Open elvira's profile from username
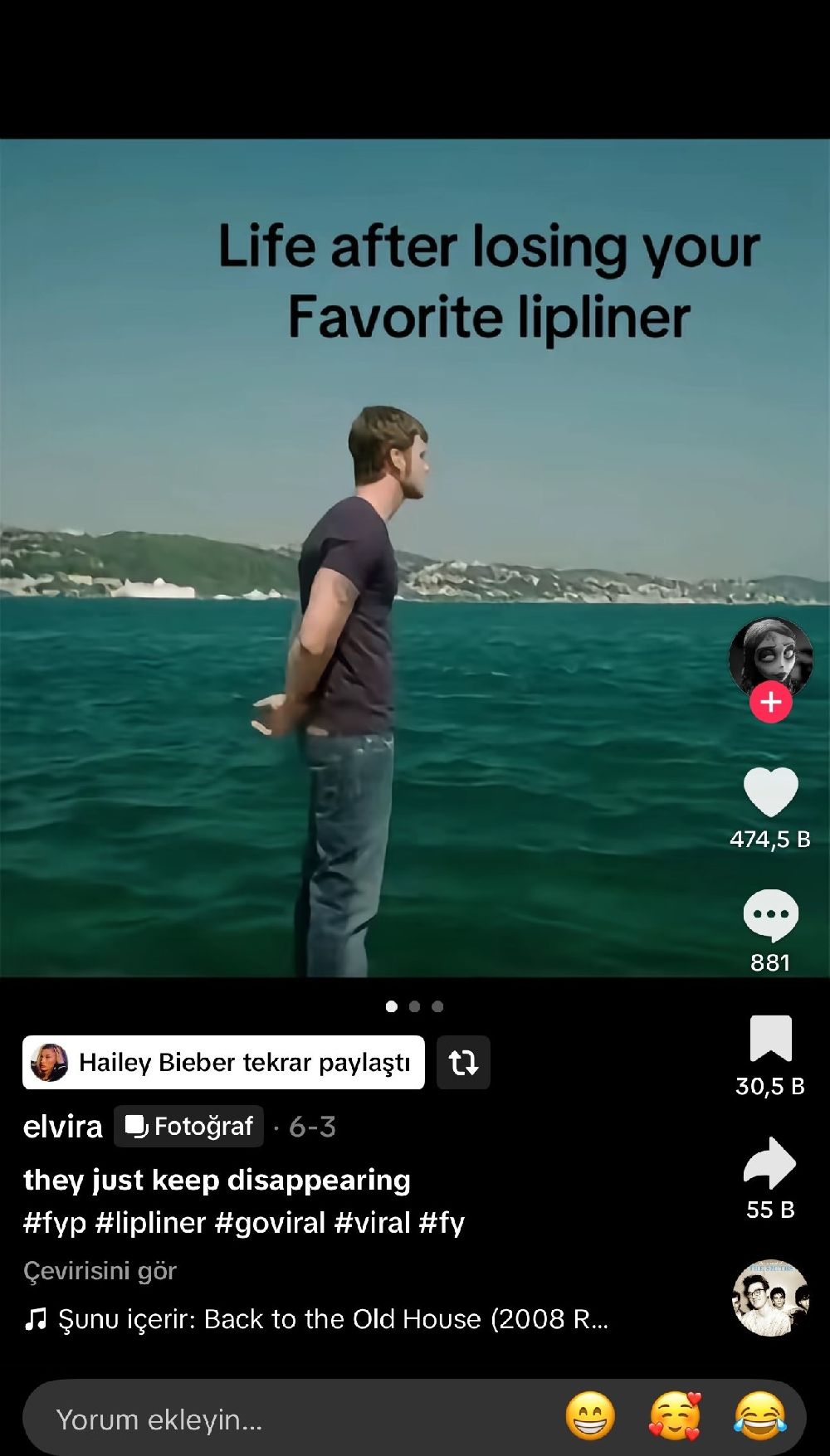The width and height of the screenshot is (830, 1456). pos(63,1127)
